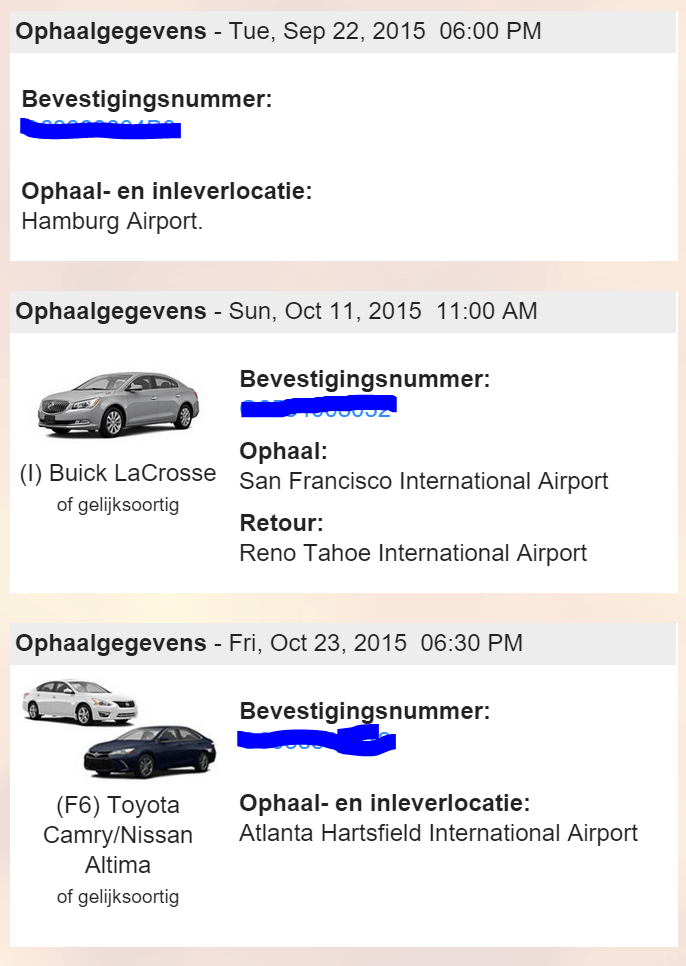Open the Buick LaCrosse reservation confirmation number
This screenshot has width=686, height=966.
point(316,408)
